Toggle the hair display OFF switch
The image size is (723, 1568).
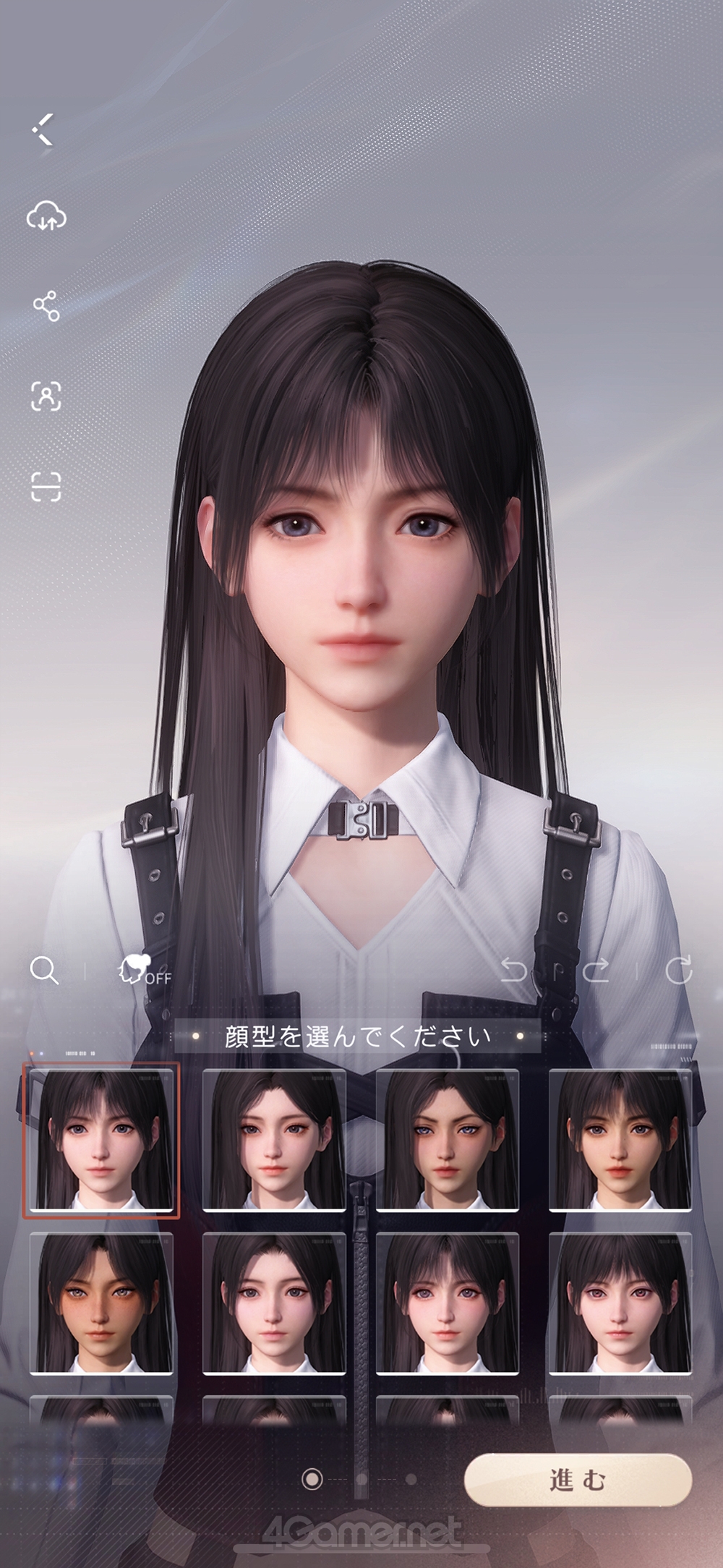pos(145,971)
